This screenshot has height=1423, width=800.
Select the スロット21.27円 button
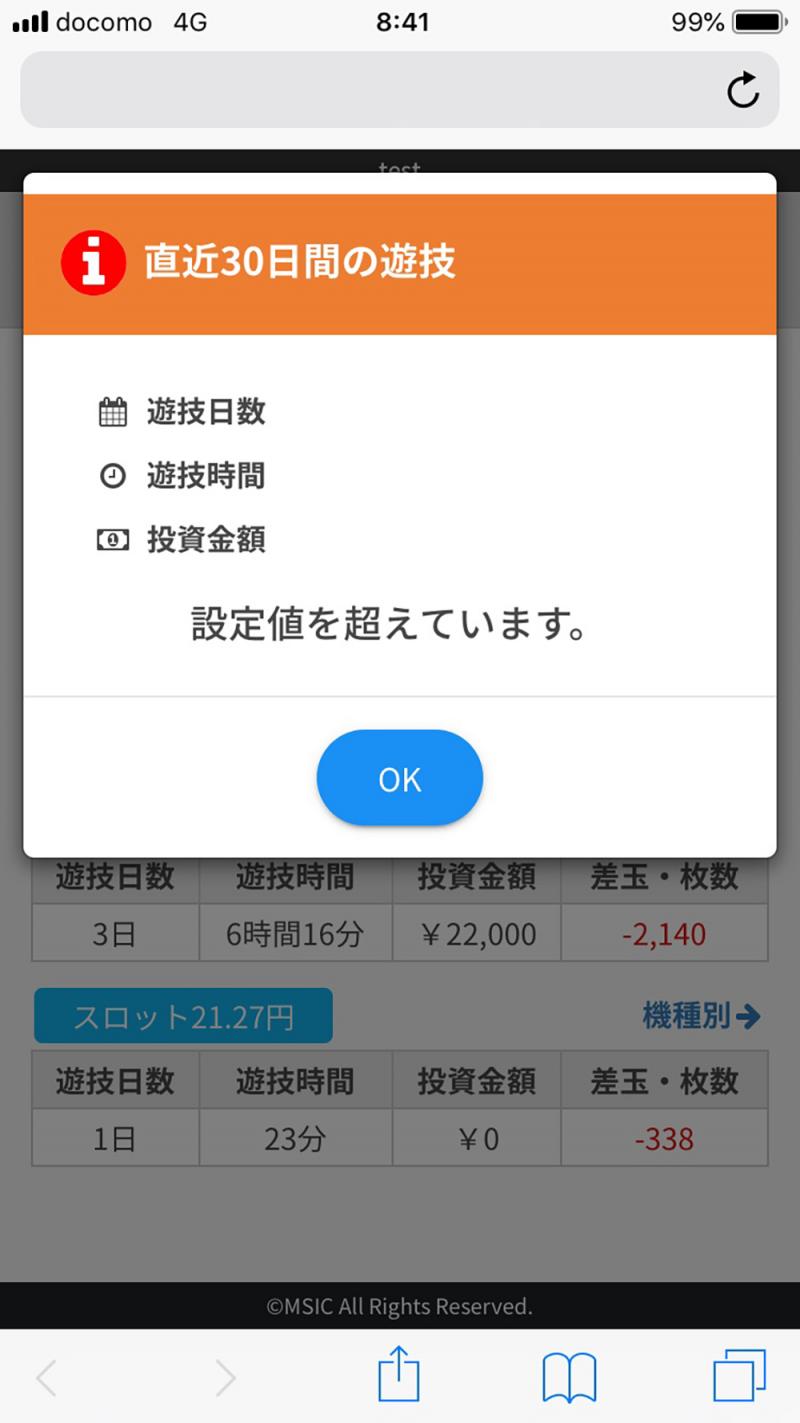click(183, 1017)
